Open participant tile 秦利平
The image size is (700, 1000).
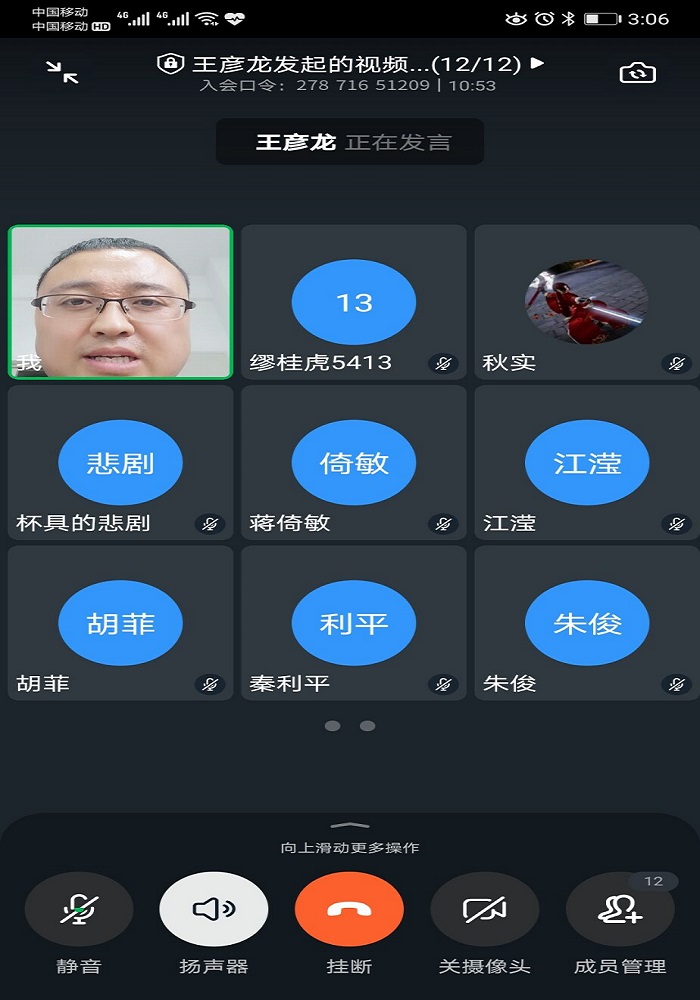click(x=353, y=622)
